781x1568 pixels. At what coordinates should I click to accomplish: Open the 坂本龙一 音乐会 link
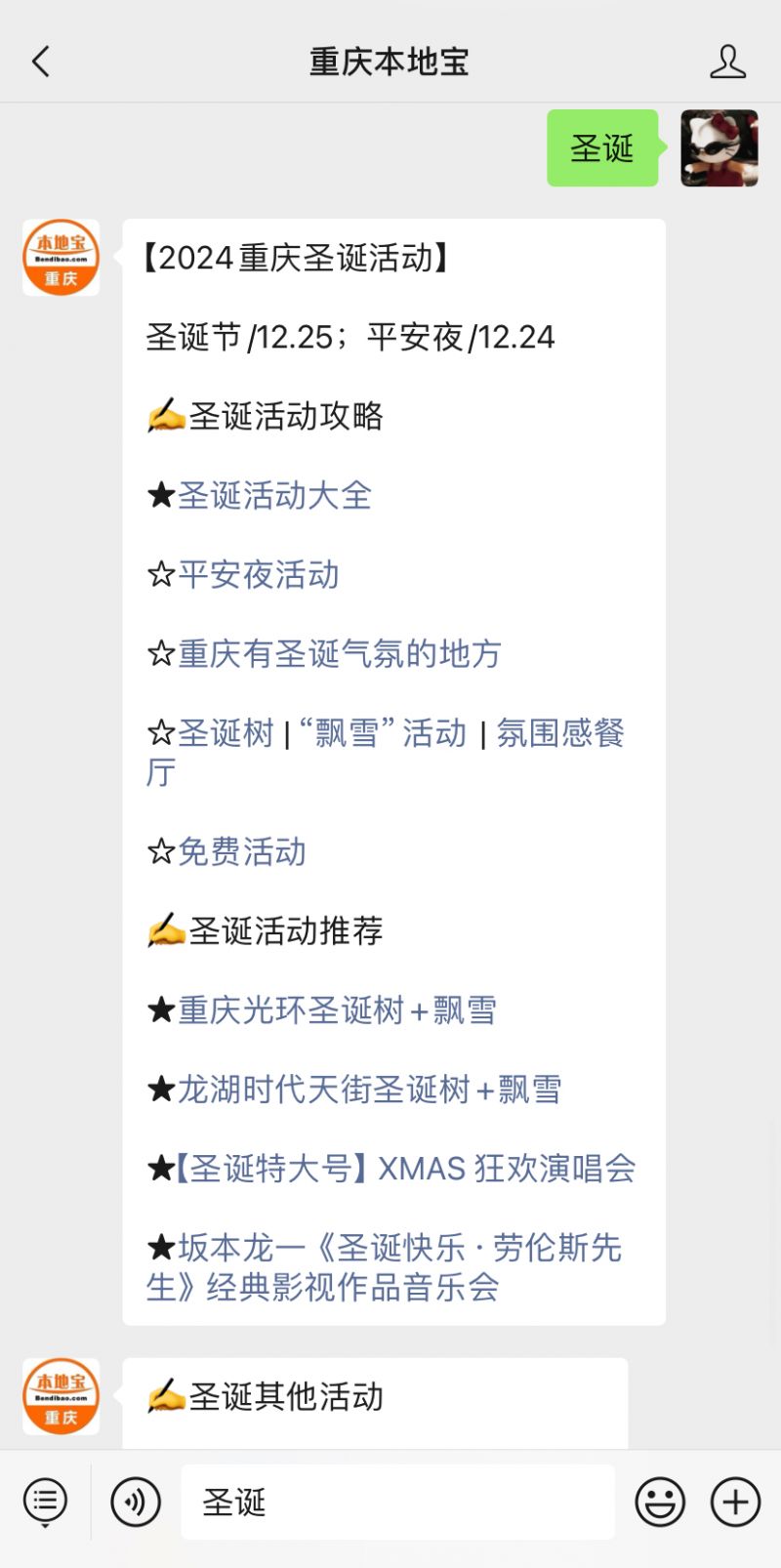pyautogui.click(x=384, y=1267)
